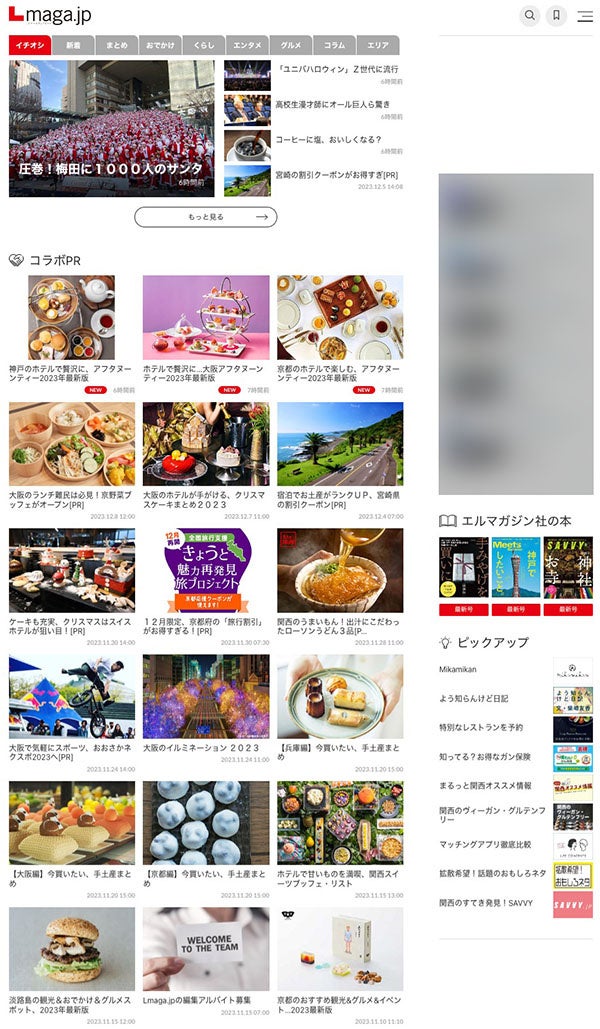Viewport: 600px width, 1029px height.
Task: Switch to the まとめ tab
Action: tap(117, 46)
